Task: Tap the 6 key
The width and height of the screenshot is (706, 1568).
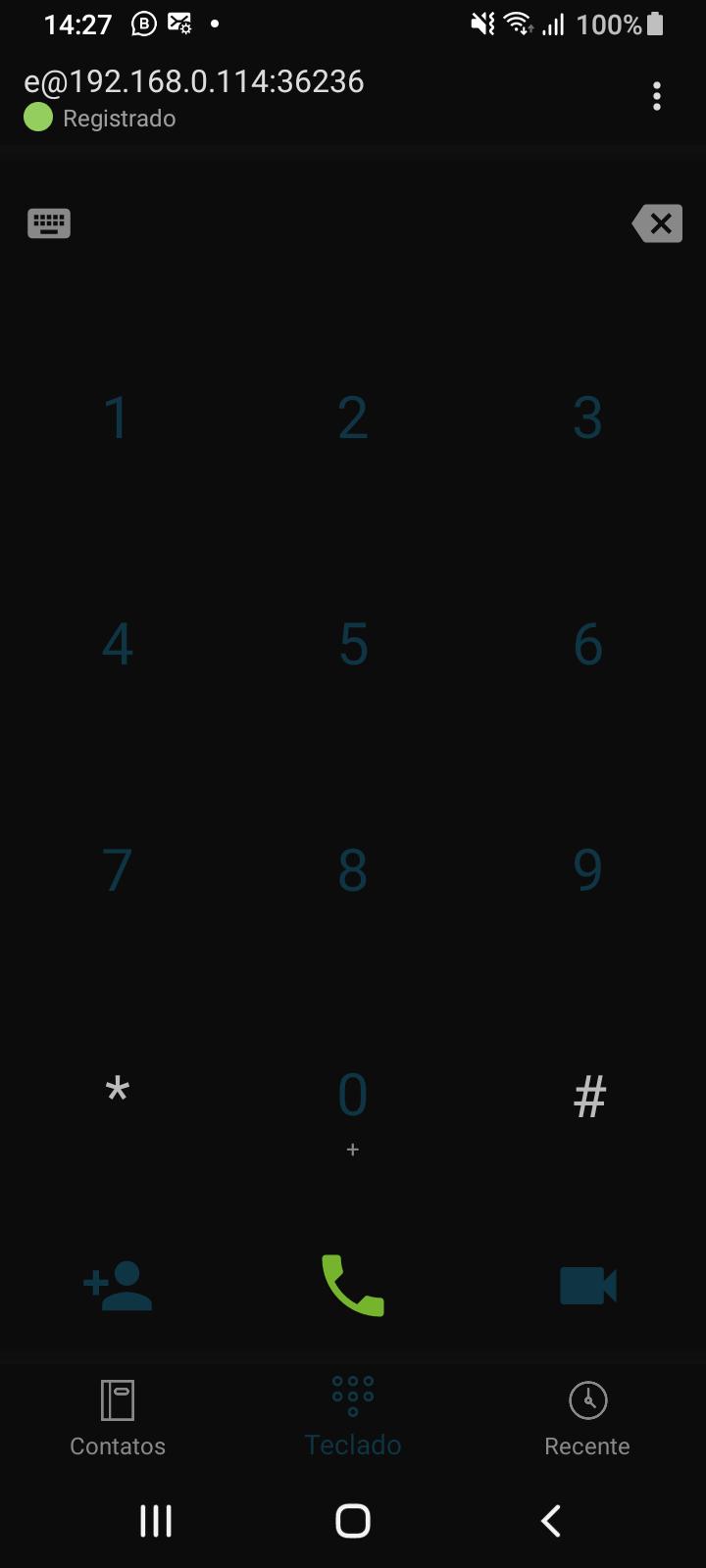Action: click(588, 645)
